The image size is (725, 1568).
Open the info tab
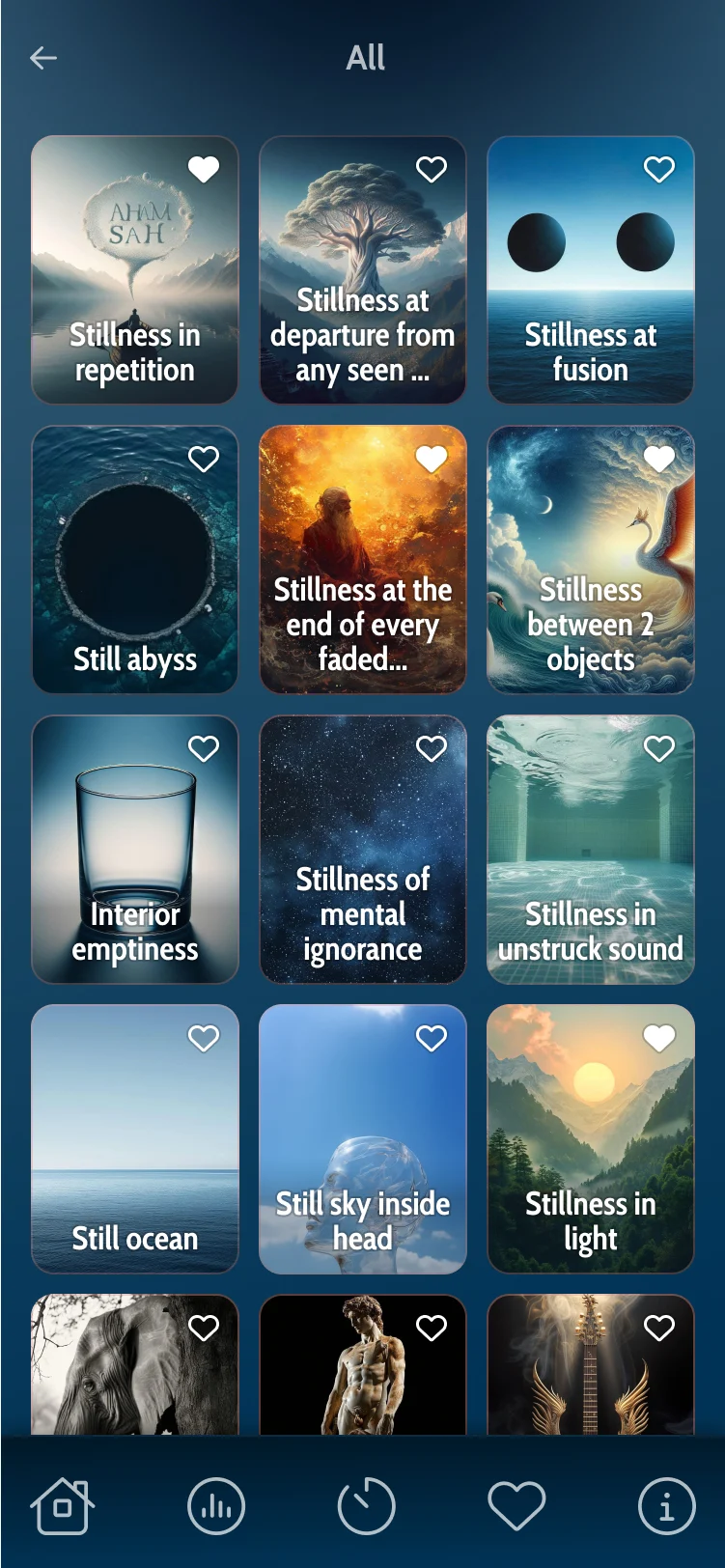(x=666, y=1505)
